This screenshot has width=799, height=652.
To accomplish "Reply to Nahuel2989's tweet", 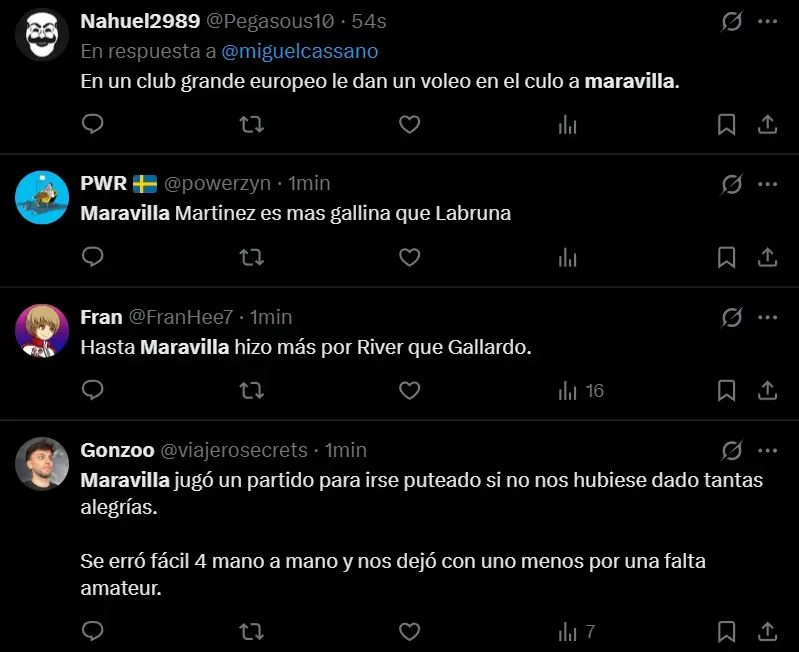I will (x=93, y=124).
